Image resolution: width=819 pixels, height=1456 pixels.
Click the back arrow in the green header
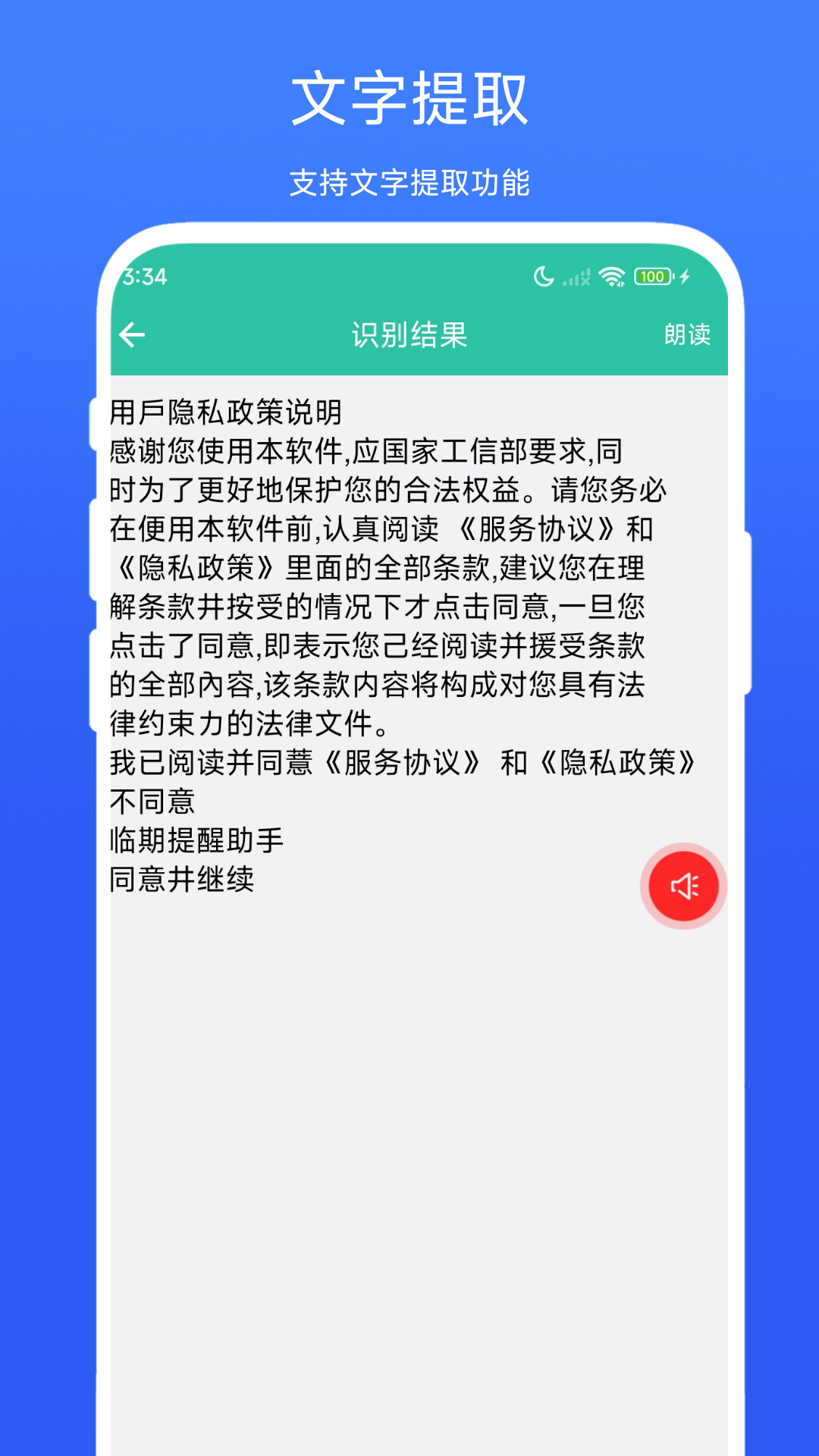(132, 333)
